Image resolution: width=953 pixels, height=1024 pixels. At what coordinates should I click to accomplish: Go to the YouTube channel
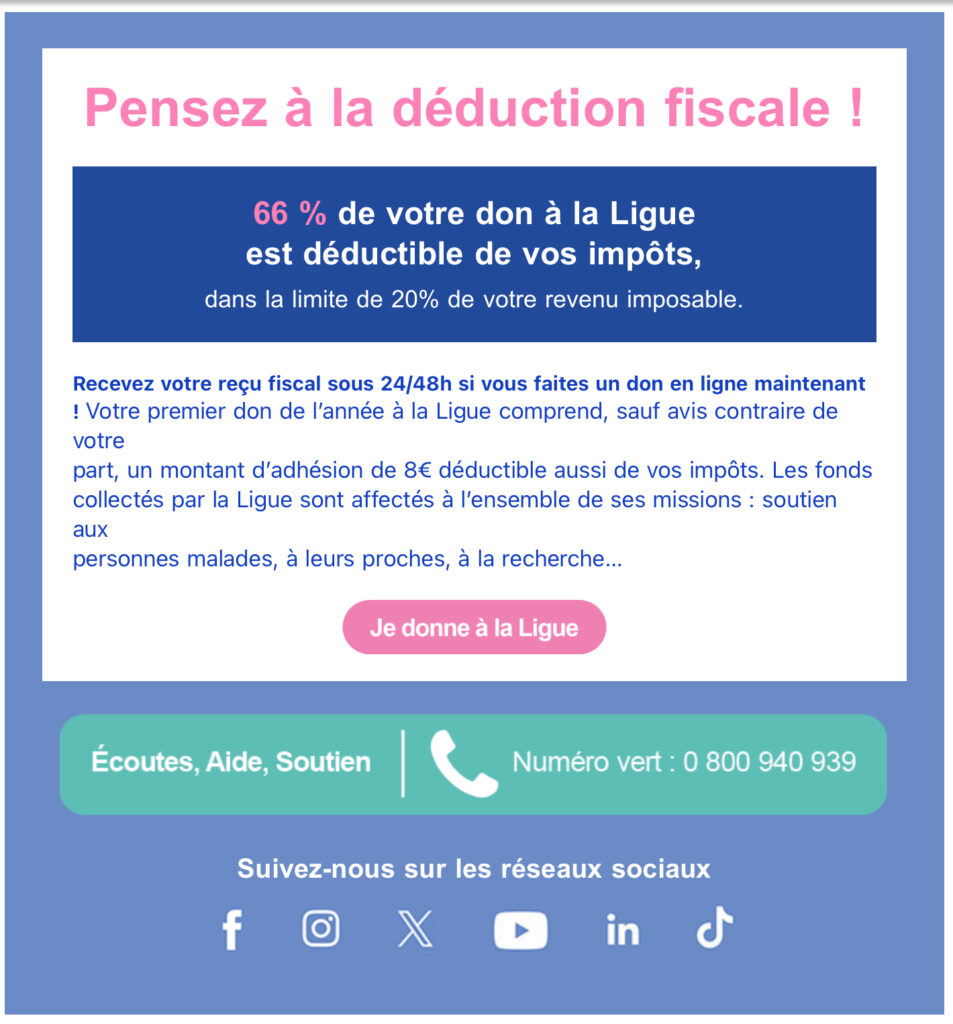coord(520,930)
